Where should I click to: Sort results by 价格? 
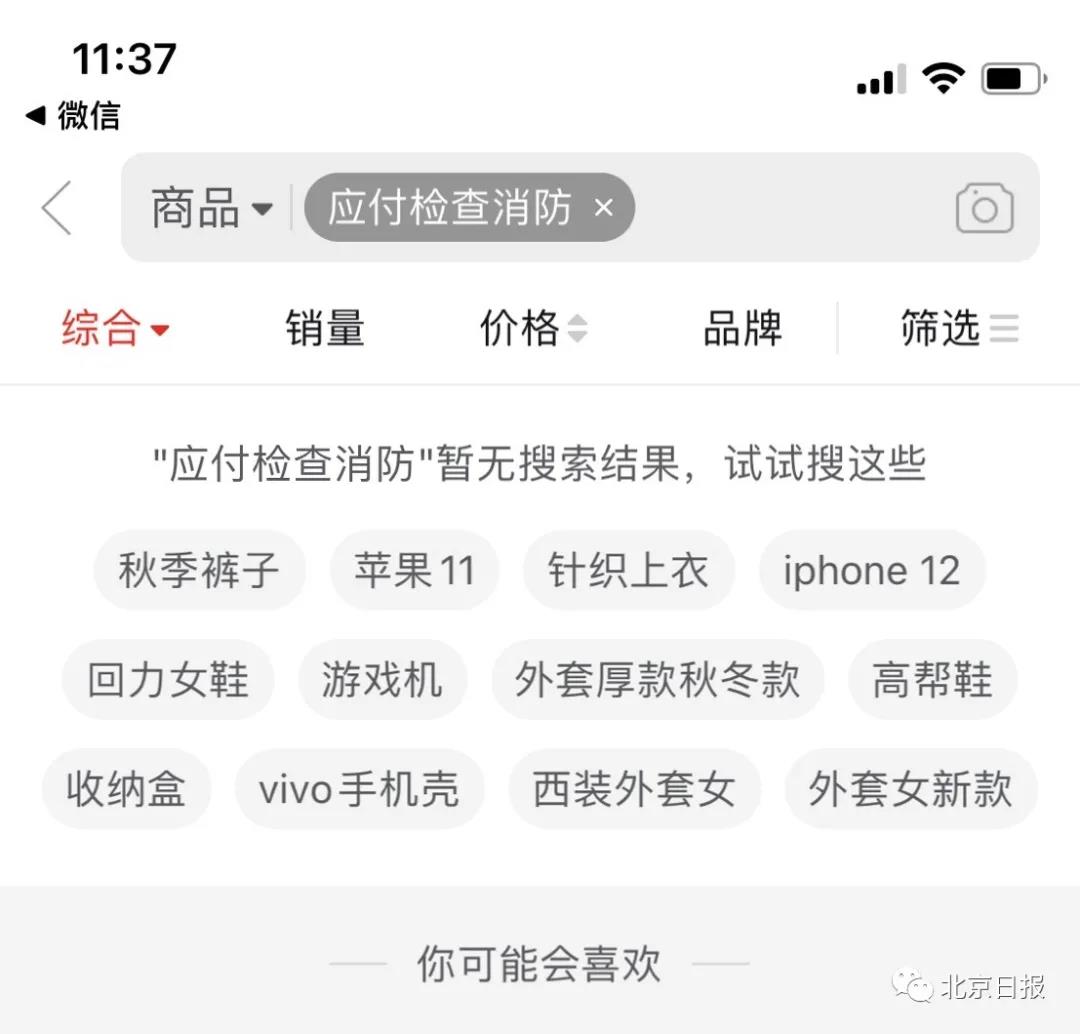[x=533, y=328]
